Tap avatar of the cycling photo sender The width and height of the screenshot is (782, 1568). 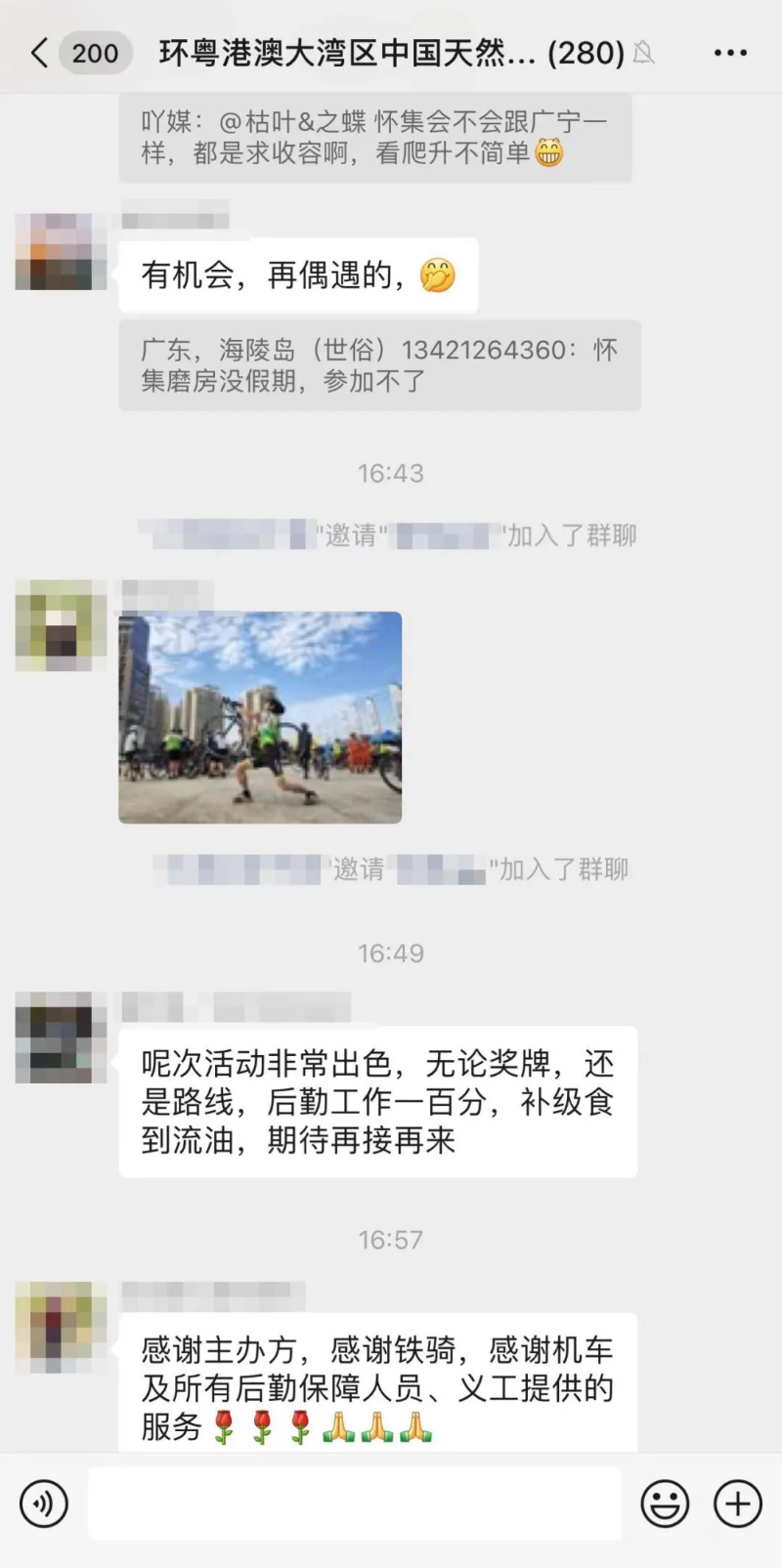tap(61, 625)
